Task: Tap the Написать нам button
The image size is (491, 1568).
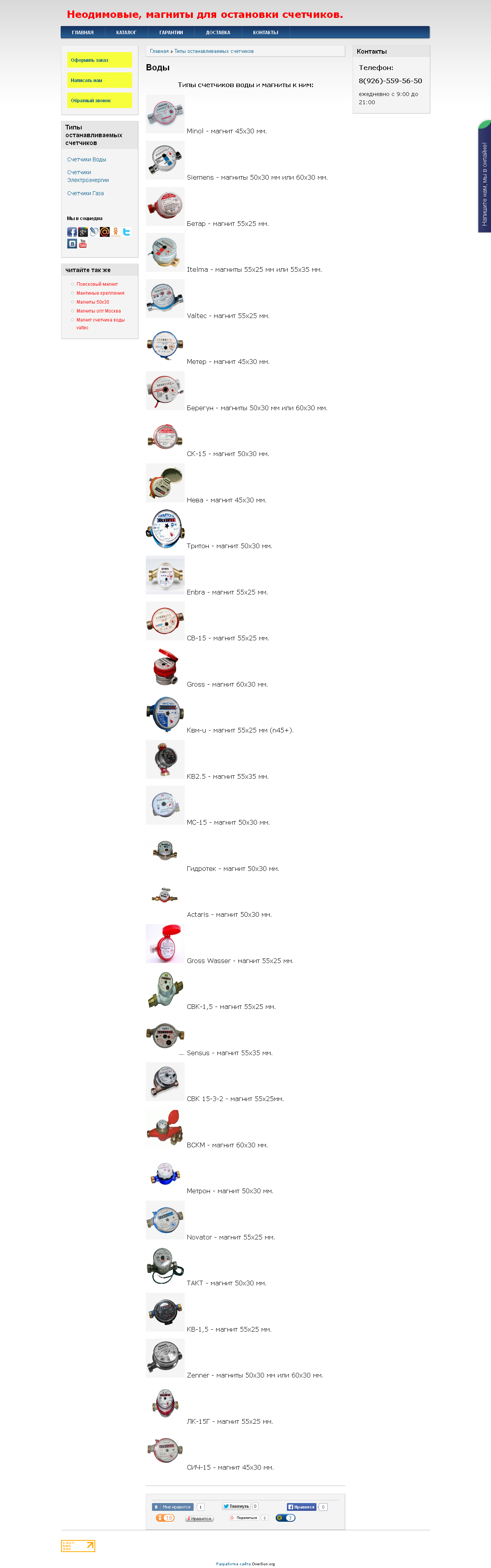Action: [100, 80]
